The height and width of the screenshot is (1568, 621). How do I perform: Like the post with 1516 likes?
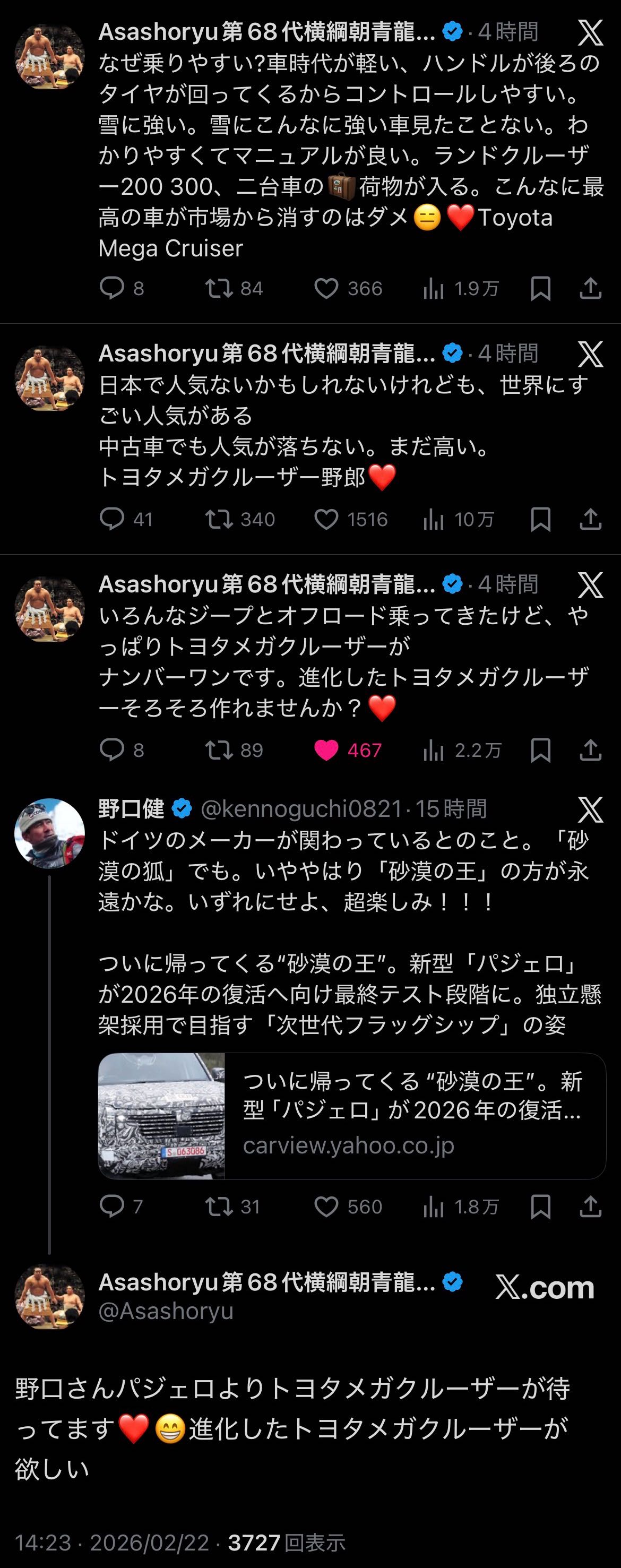(x=326, y=519)
